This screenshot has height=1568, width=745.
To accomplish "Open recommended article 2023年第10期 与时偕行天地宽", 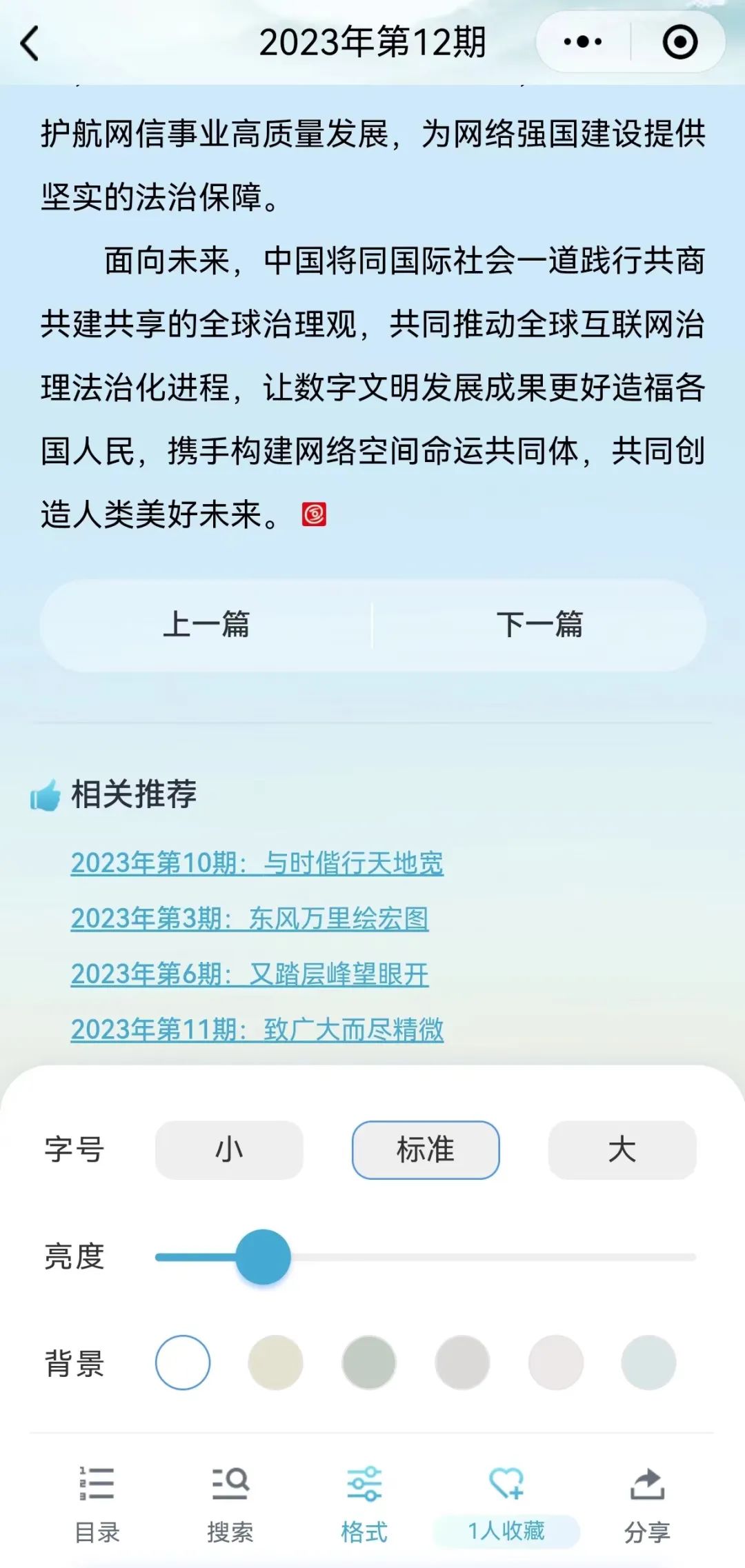I will tap(257, 863).
